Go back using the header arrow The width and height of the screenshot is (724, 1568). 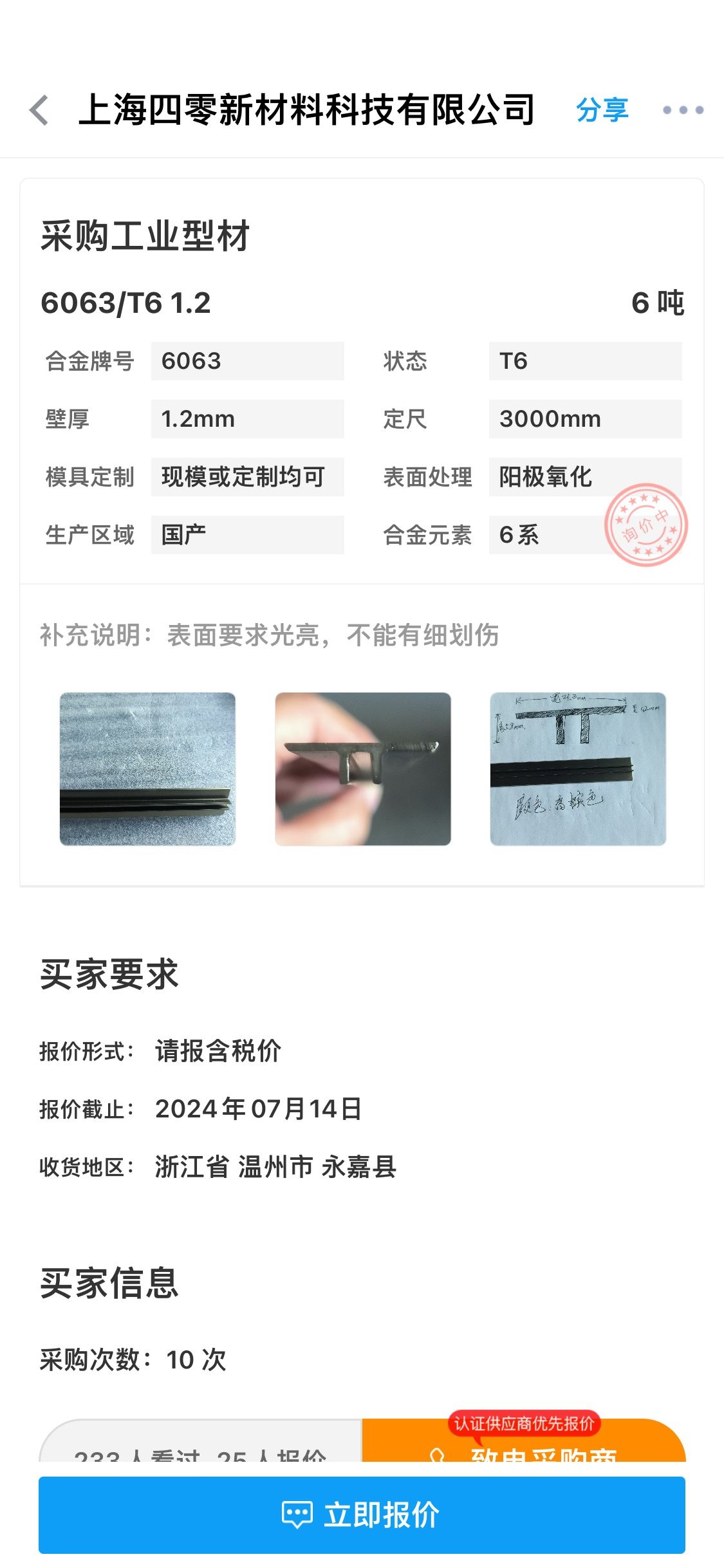pos(39,109)
